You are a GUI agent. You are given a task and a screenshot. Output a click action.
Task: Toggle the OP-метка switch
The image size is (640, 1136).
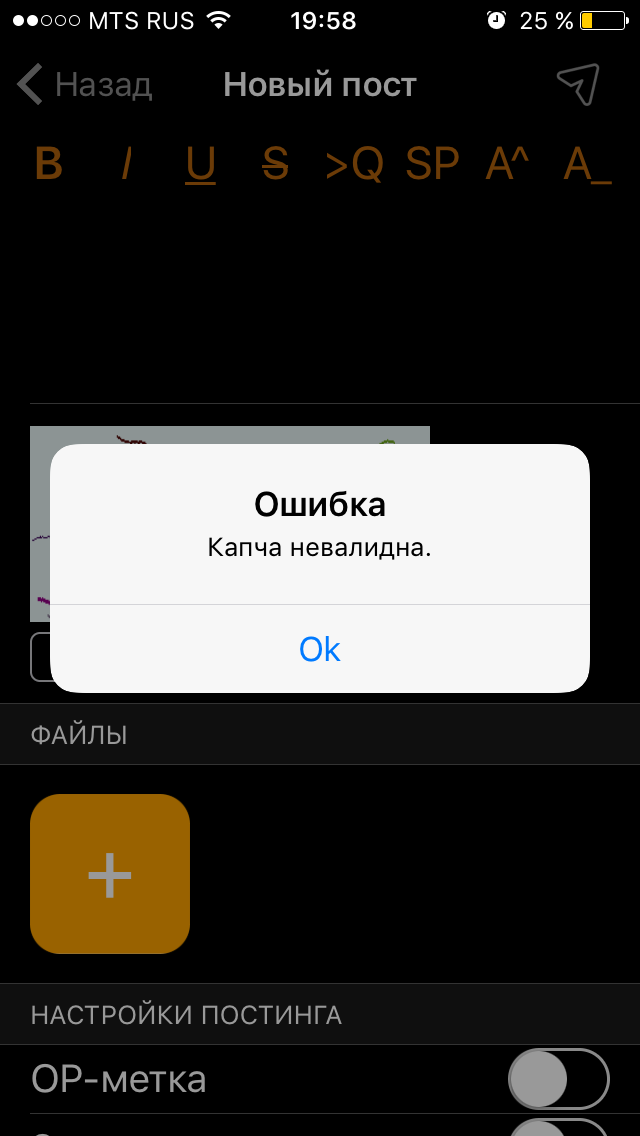pos(559,1079)
